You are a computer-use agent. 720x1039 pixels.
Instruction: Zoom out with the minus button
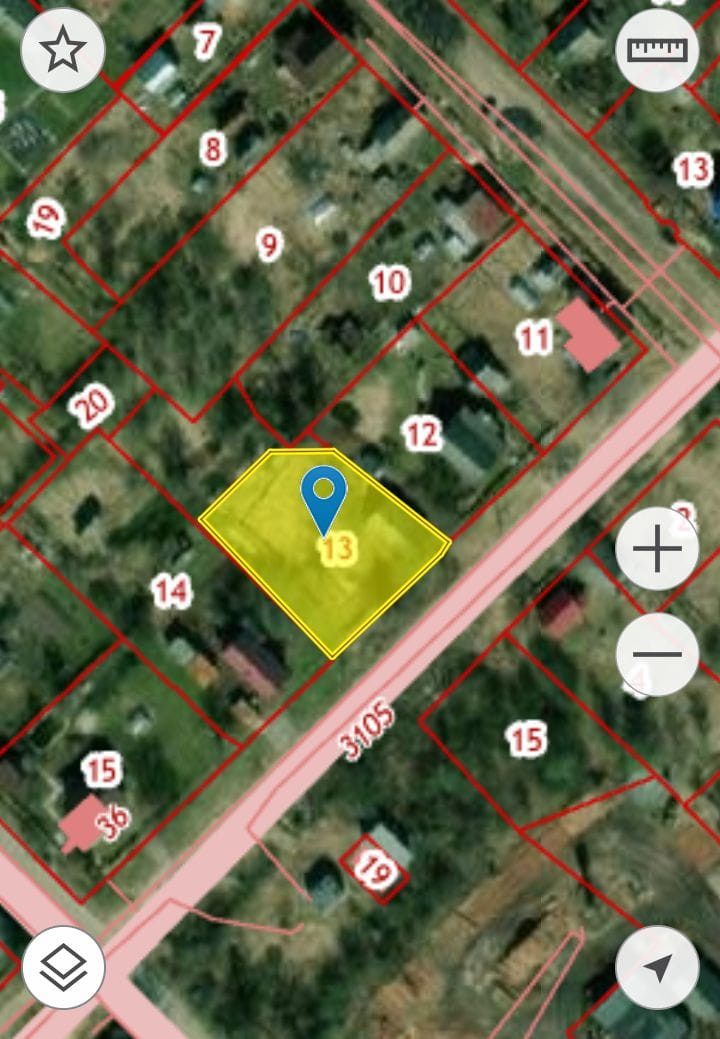point(657,655)
